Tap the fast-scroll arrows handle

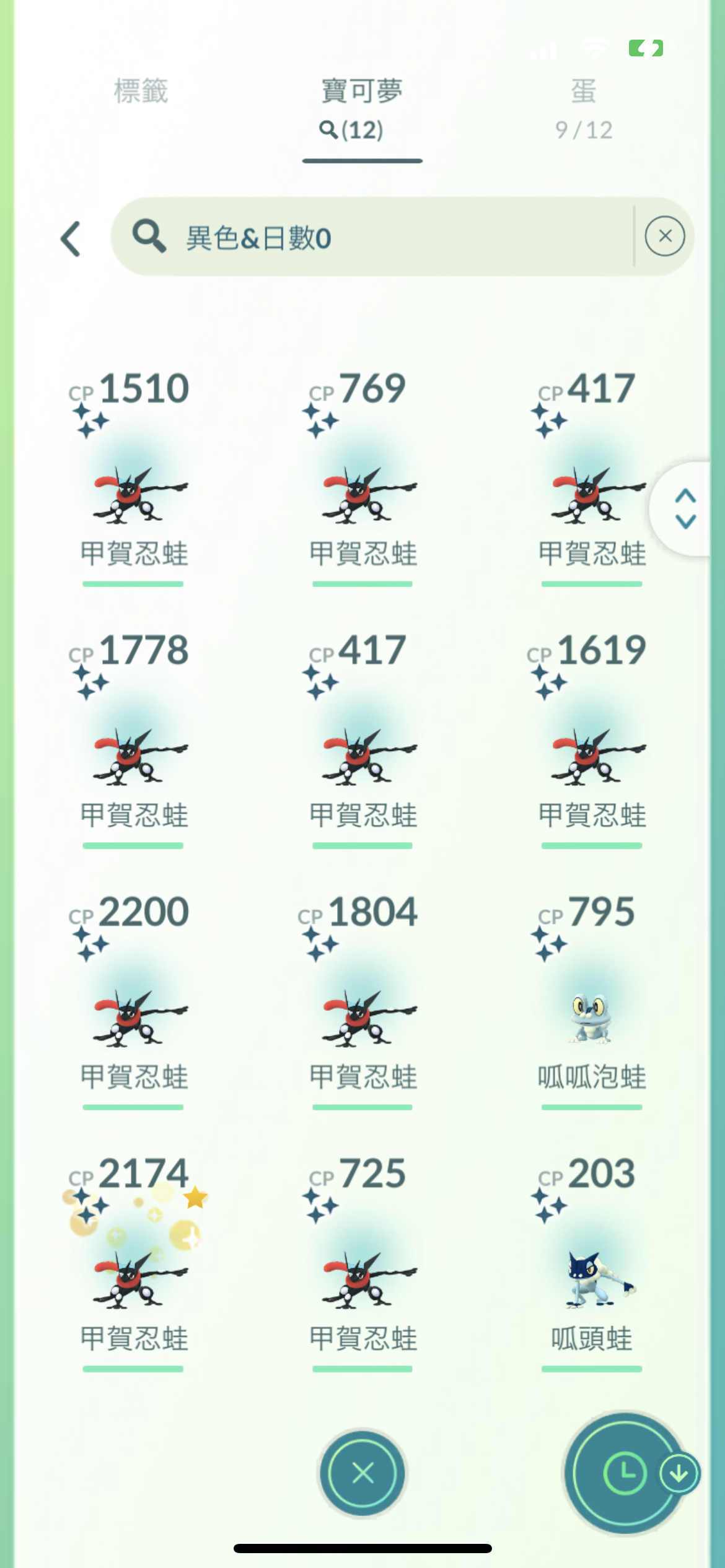[685, 508]
